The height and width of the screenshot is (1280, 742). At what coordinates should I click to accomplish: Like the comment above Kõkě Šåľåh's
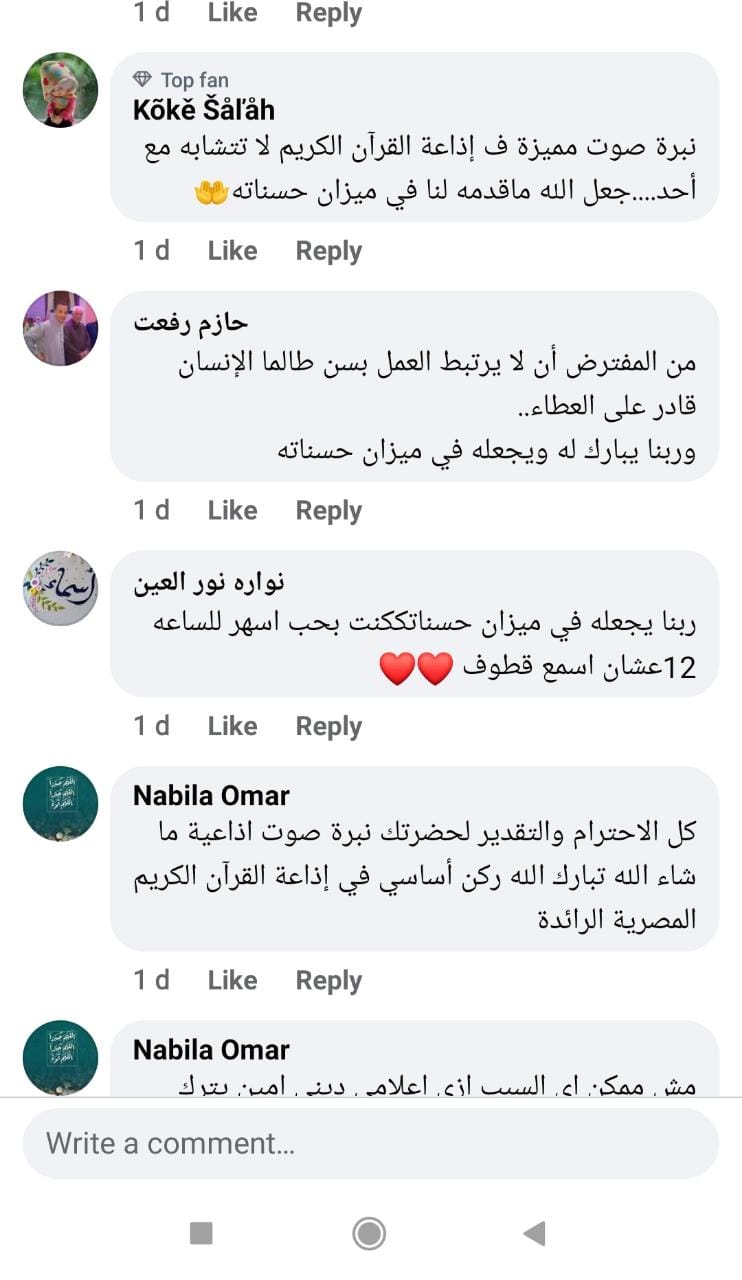coord(232,13)
